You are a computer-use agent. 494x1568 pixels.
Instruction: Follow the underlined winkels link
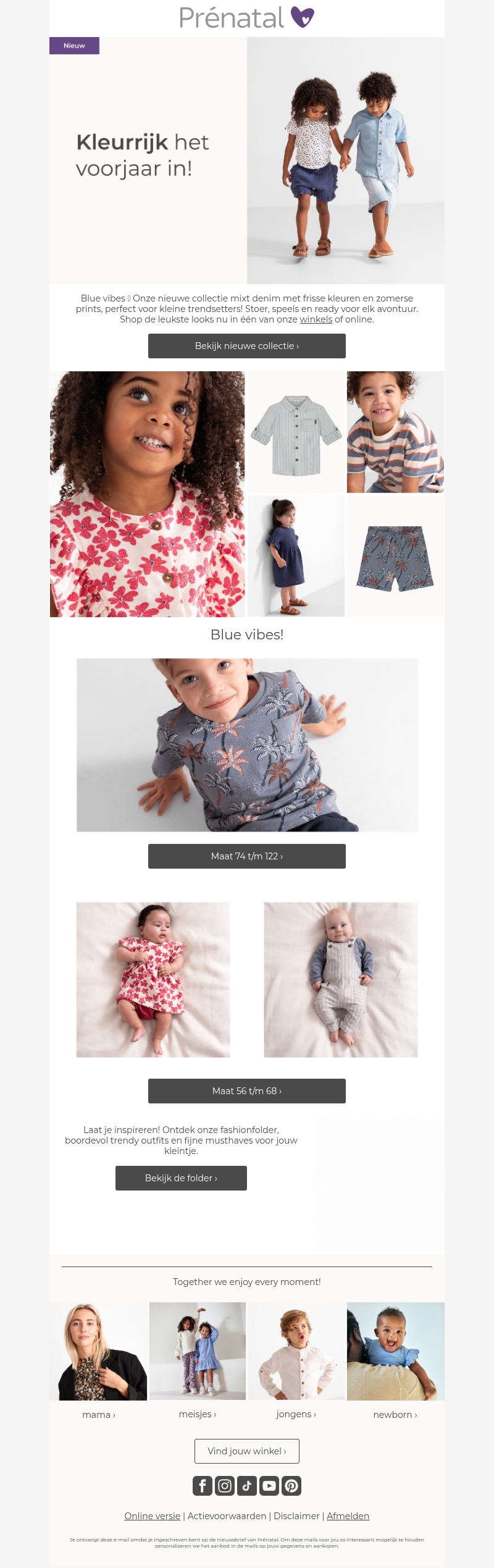pyautogui.click(x=316, y=319)
